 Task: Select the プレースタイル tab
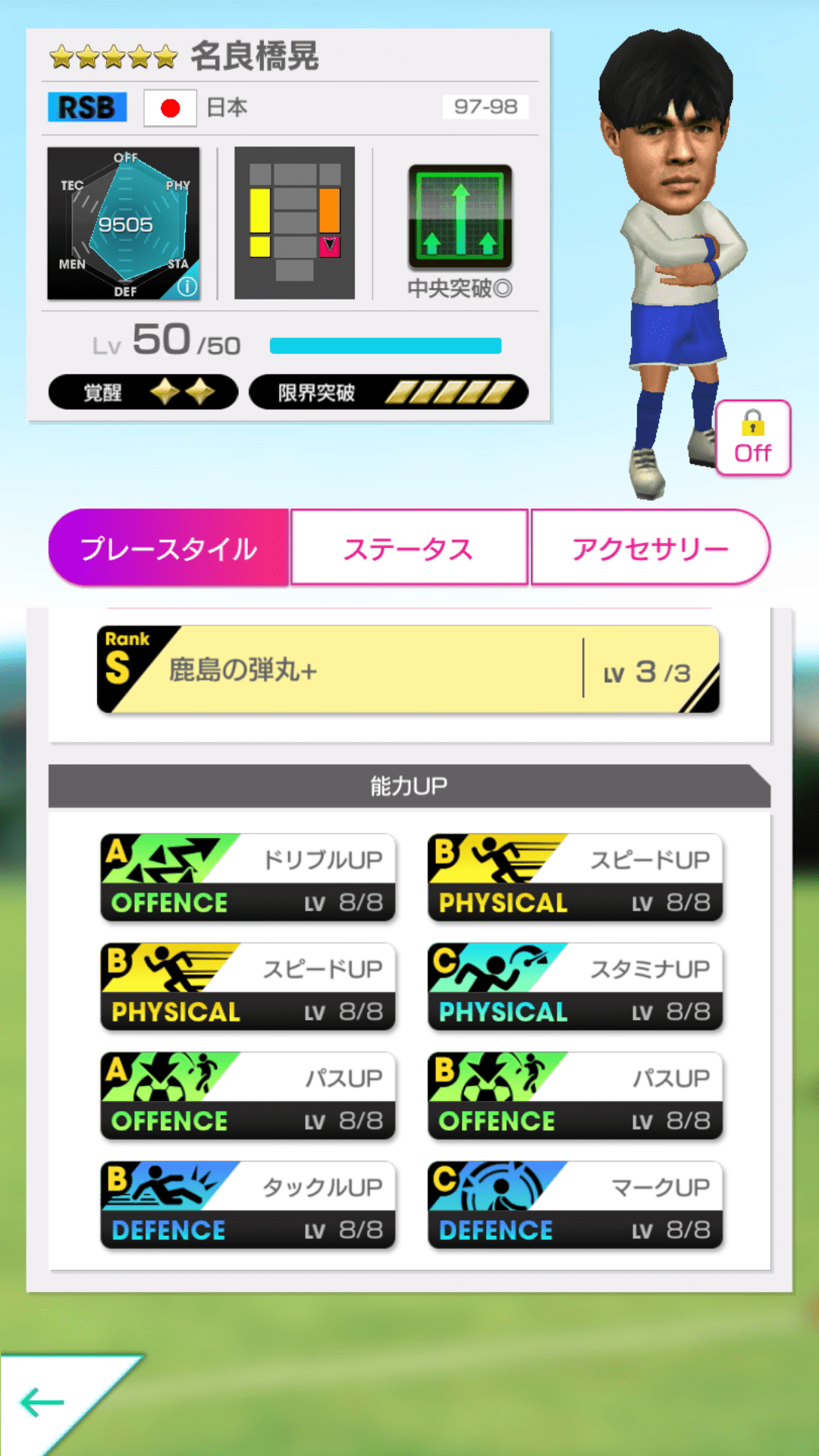(168, 547)
